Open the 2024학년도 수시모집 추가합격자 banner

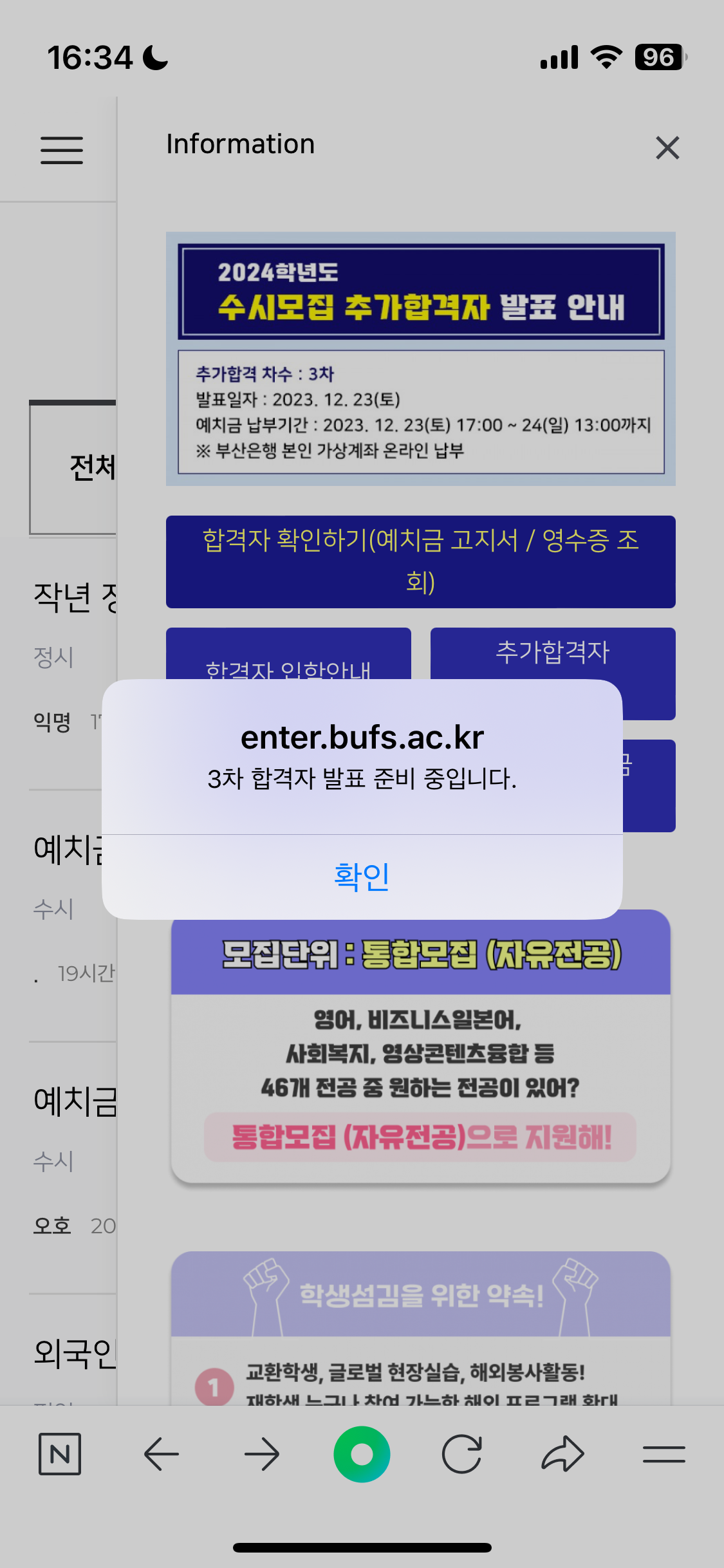click(420, 358)
